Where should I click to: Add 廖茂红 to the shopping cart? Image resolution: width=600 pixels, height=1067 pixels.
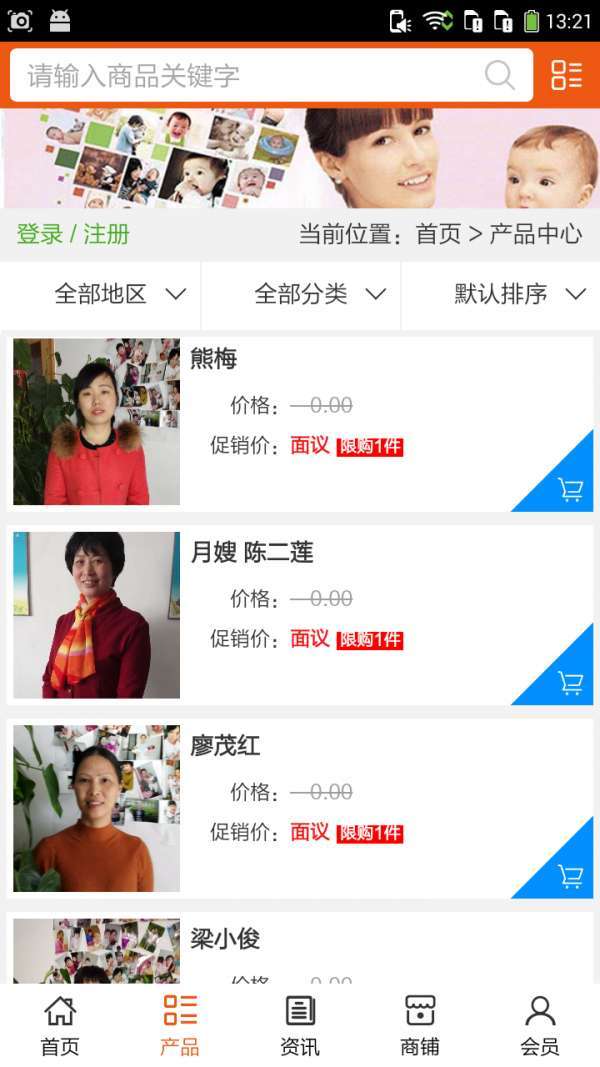(569, 876)
